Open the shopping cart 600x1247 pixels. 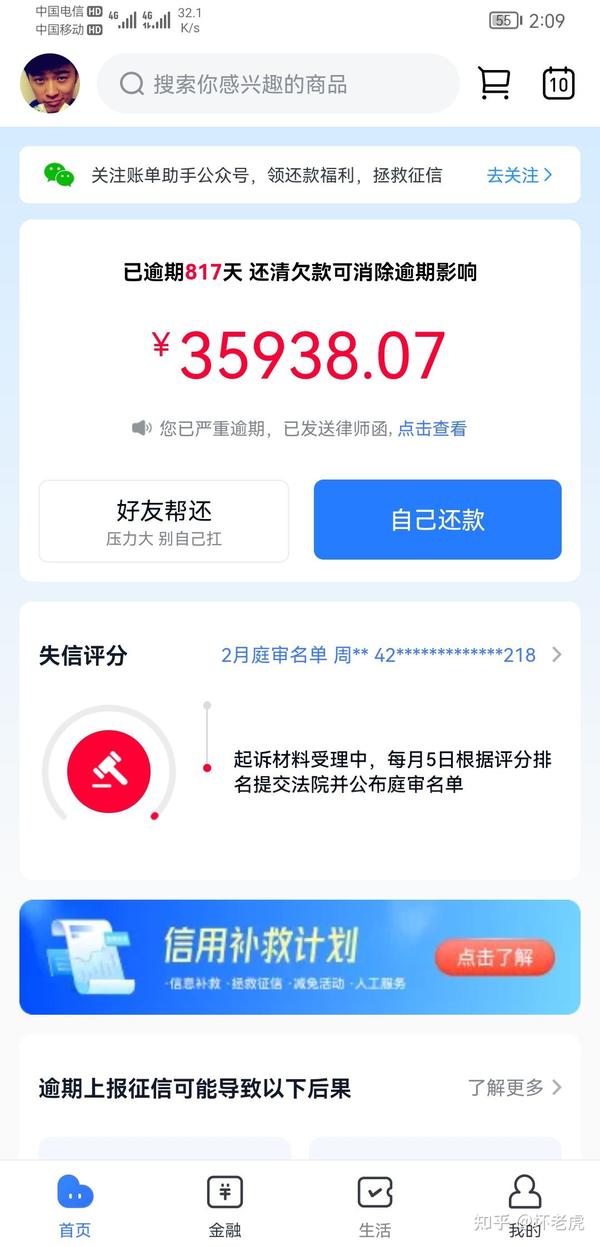495,83
